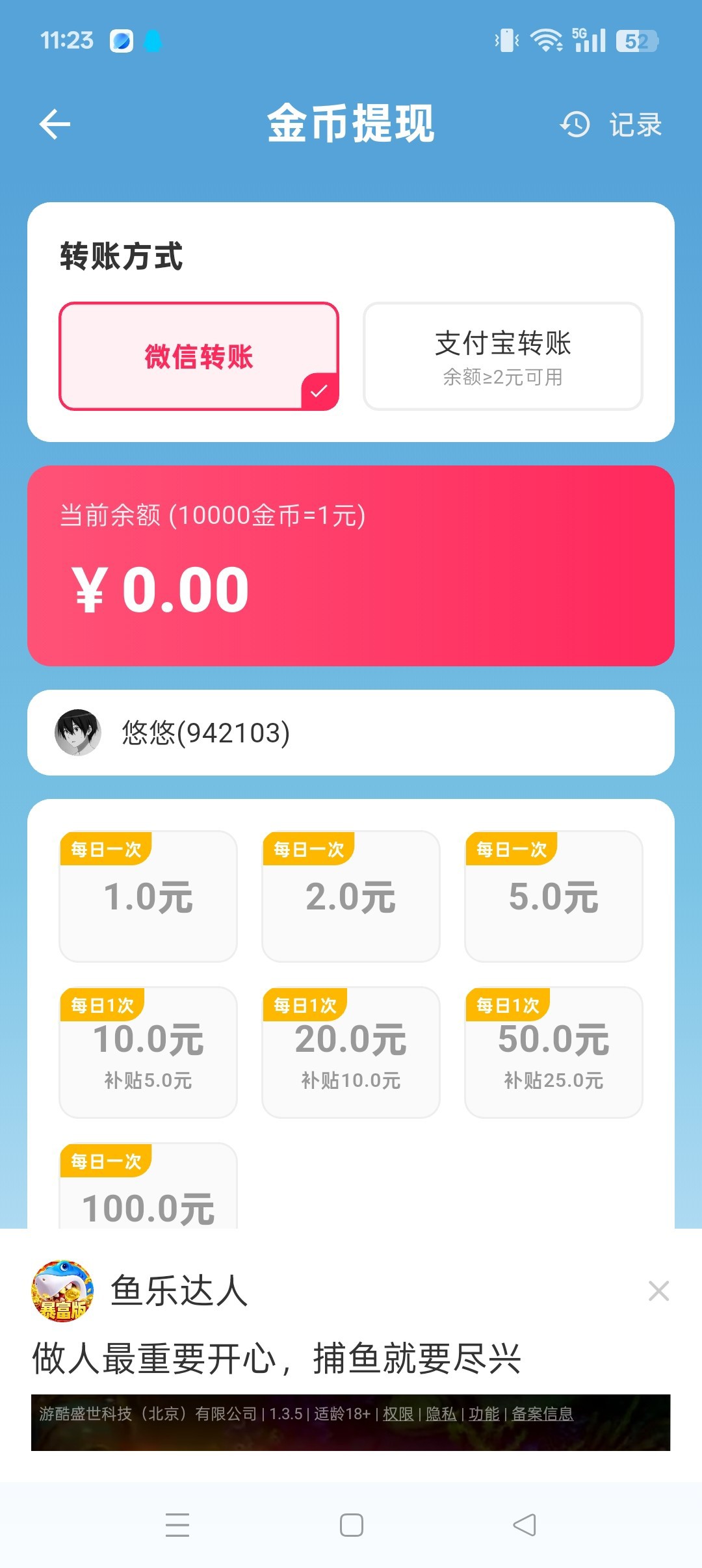Open the 功能 link in the ad

click(484, 1413)
